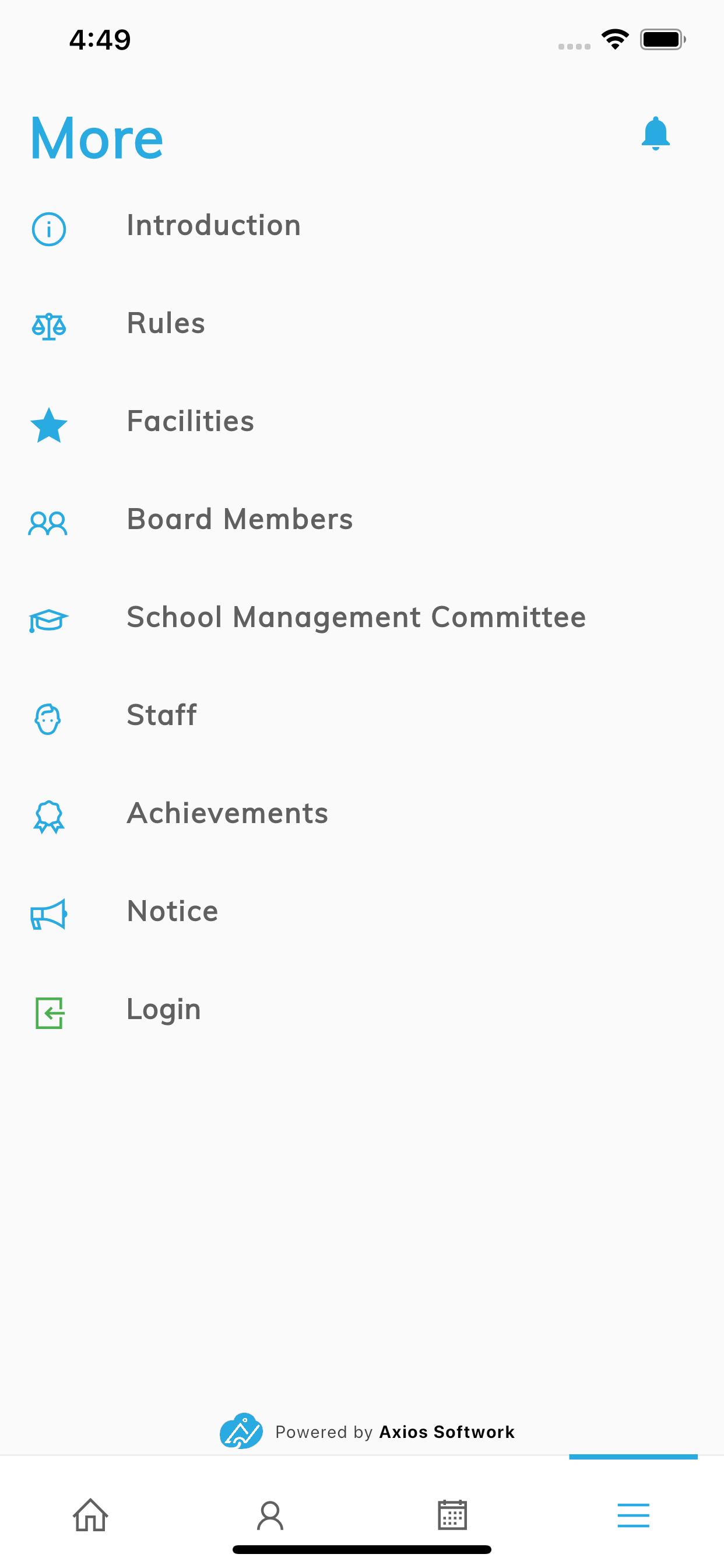Open the Facilities section
The height and width of the screenshot is (1568, 724).
[x=362, y=422]
